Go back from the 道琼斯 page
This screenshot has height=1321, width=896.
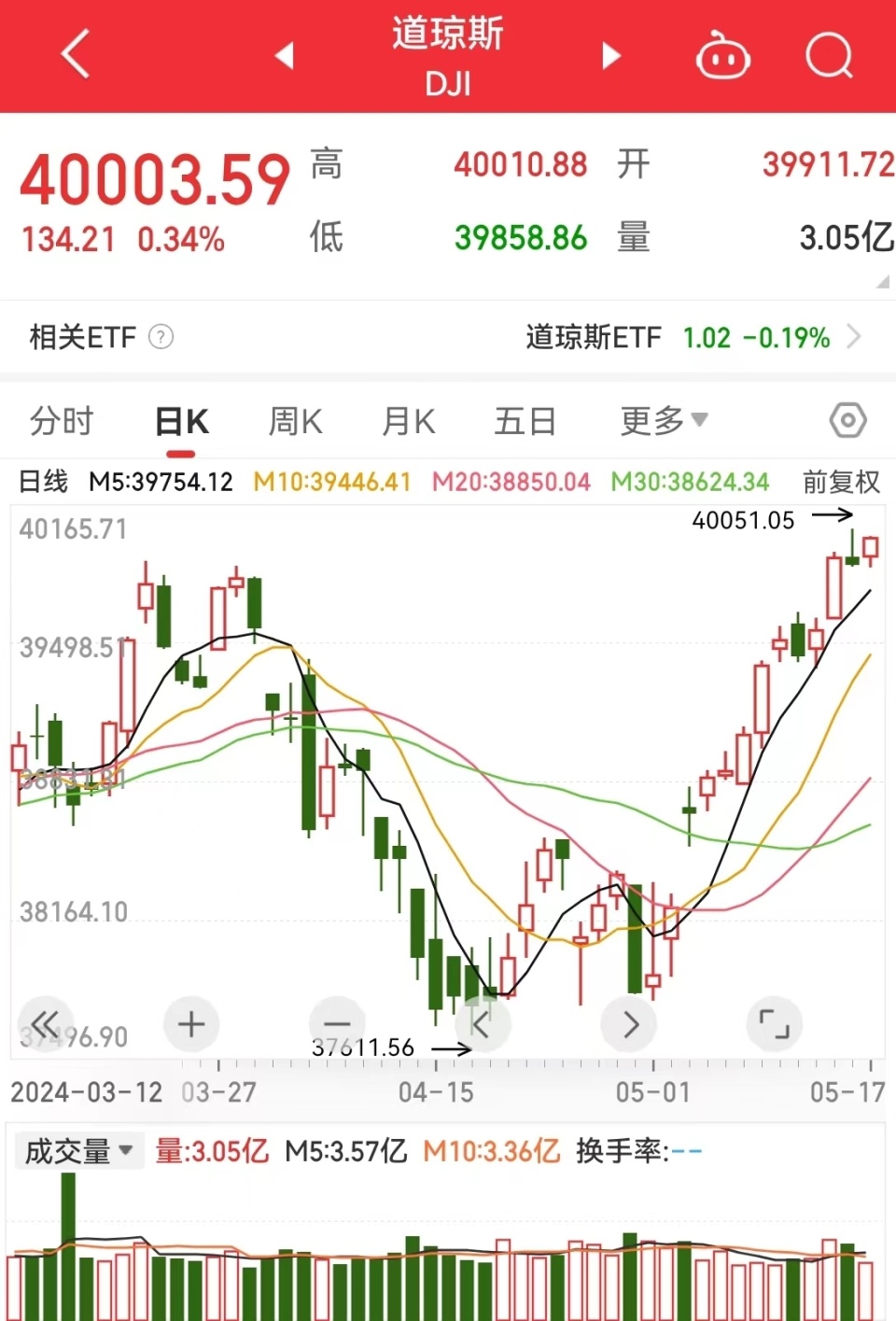76,54
